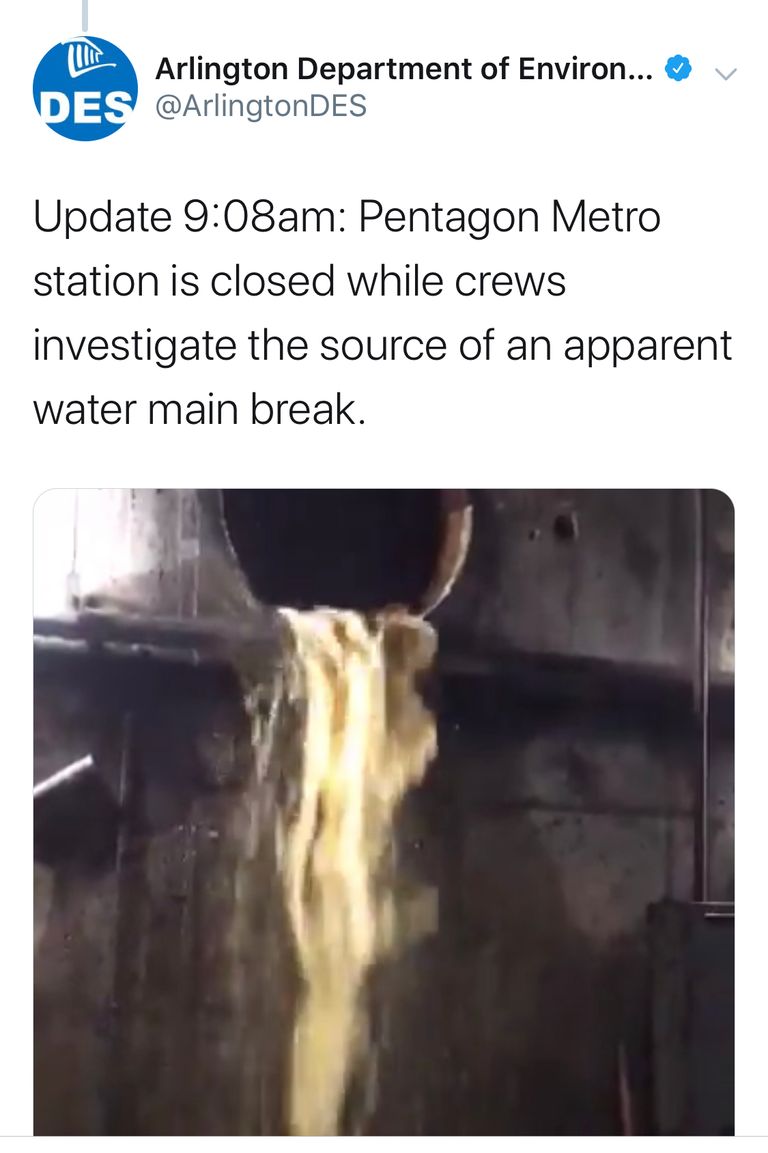Open the Arlington Department of Environment account name
Screen dimensions: 768x1153
click(x=404, y=71)
